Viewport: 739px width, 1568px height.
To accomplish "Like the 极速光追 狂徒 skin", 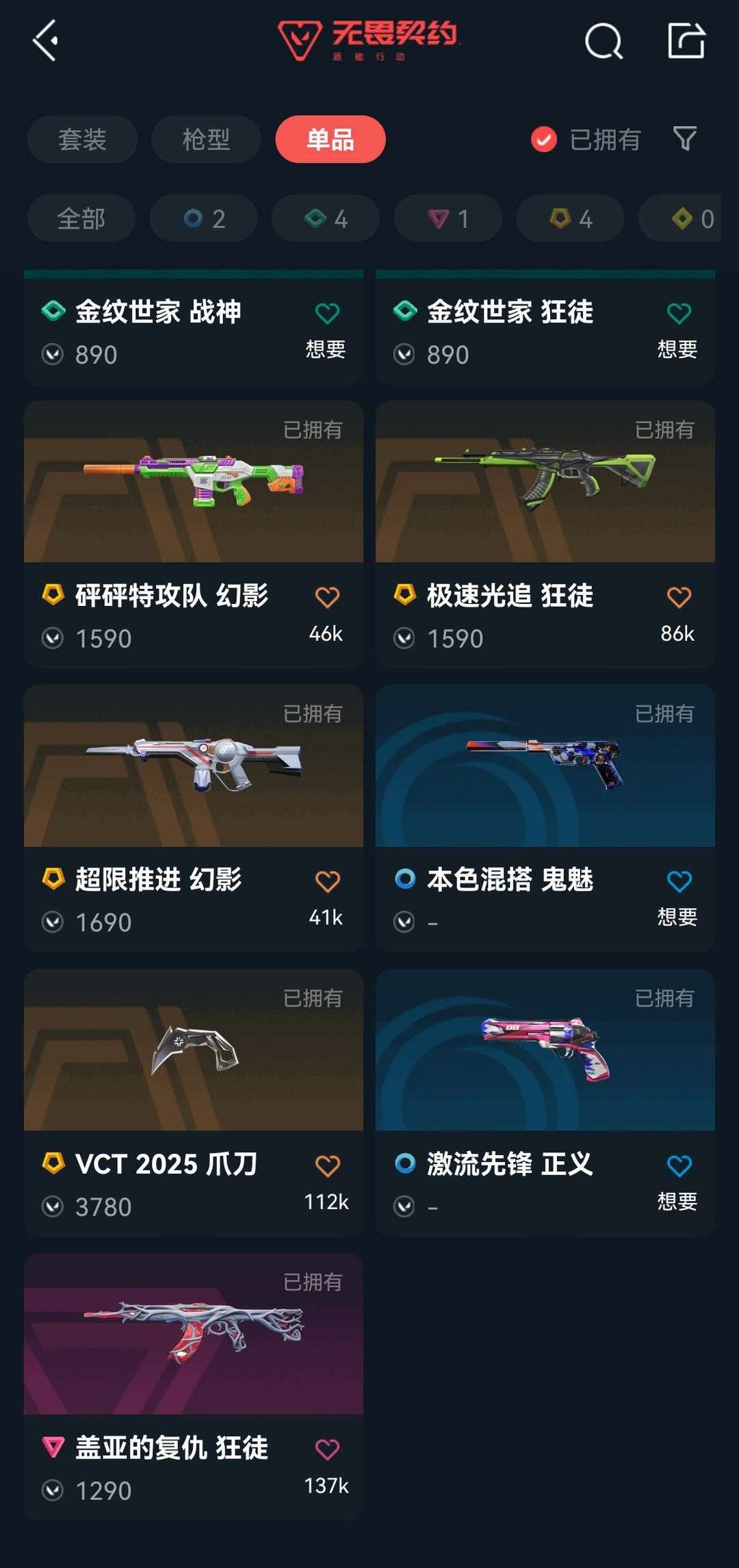I will [x=679, y=597].
